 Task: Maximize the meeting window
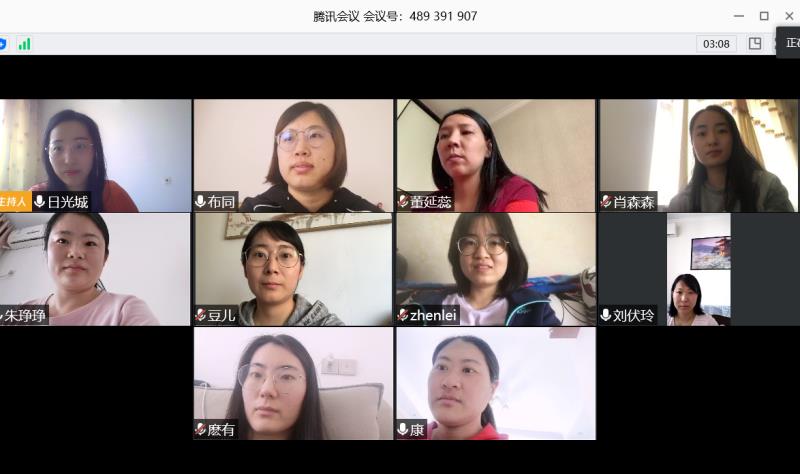(x=764, y=16)
